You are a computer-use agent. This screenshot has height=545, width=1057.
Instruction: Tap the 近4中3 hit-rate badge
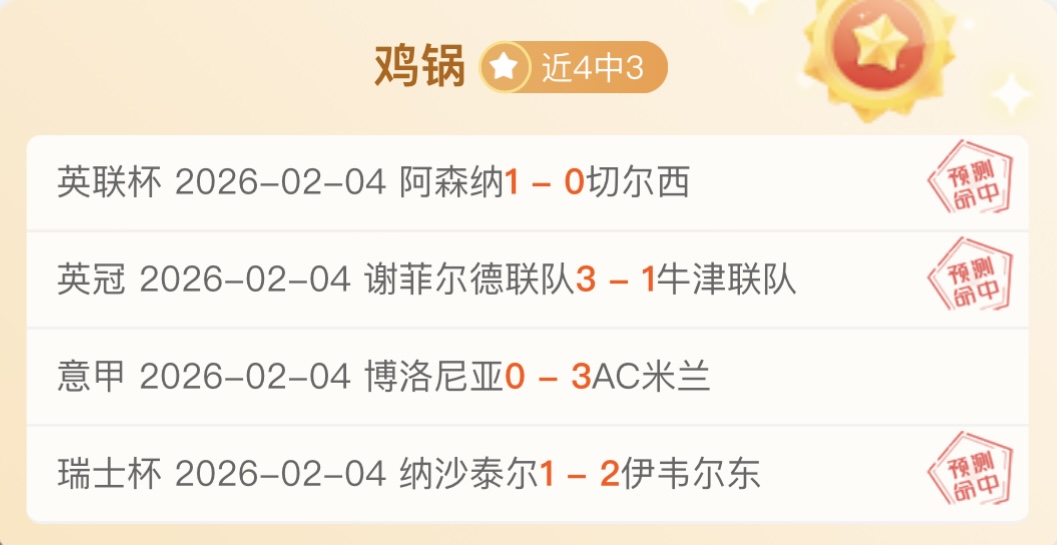coord(573,67)
